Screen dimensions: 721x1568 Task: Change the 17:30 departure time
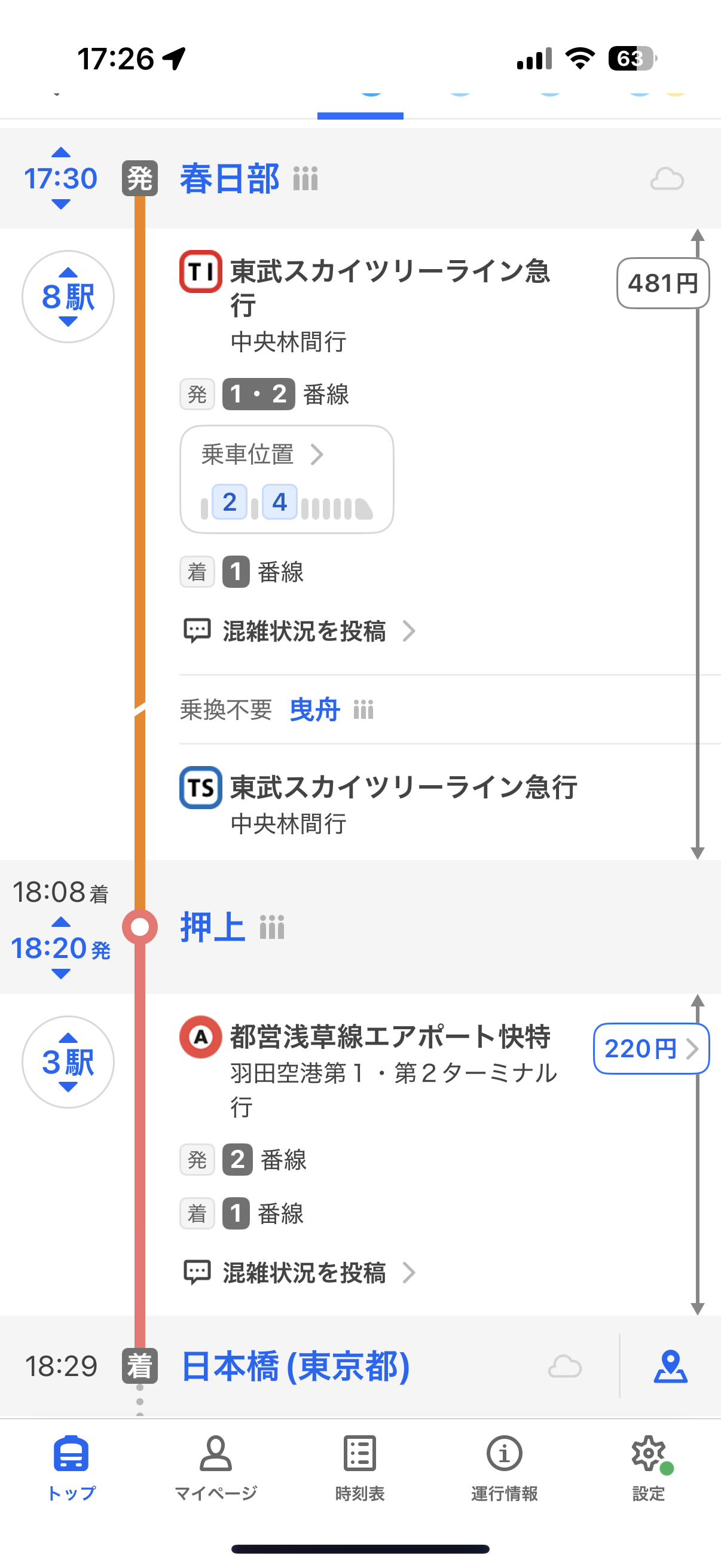pos(61,179)
